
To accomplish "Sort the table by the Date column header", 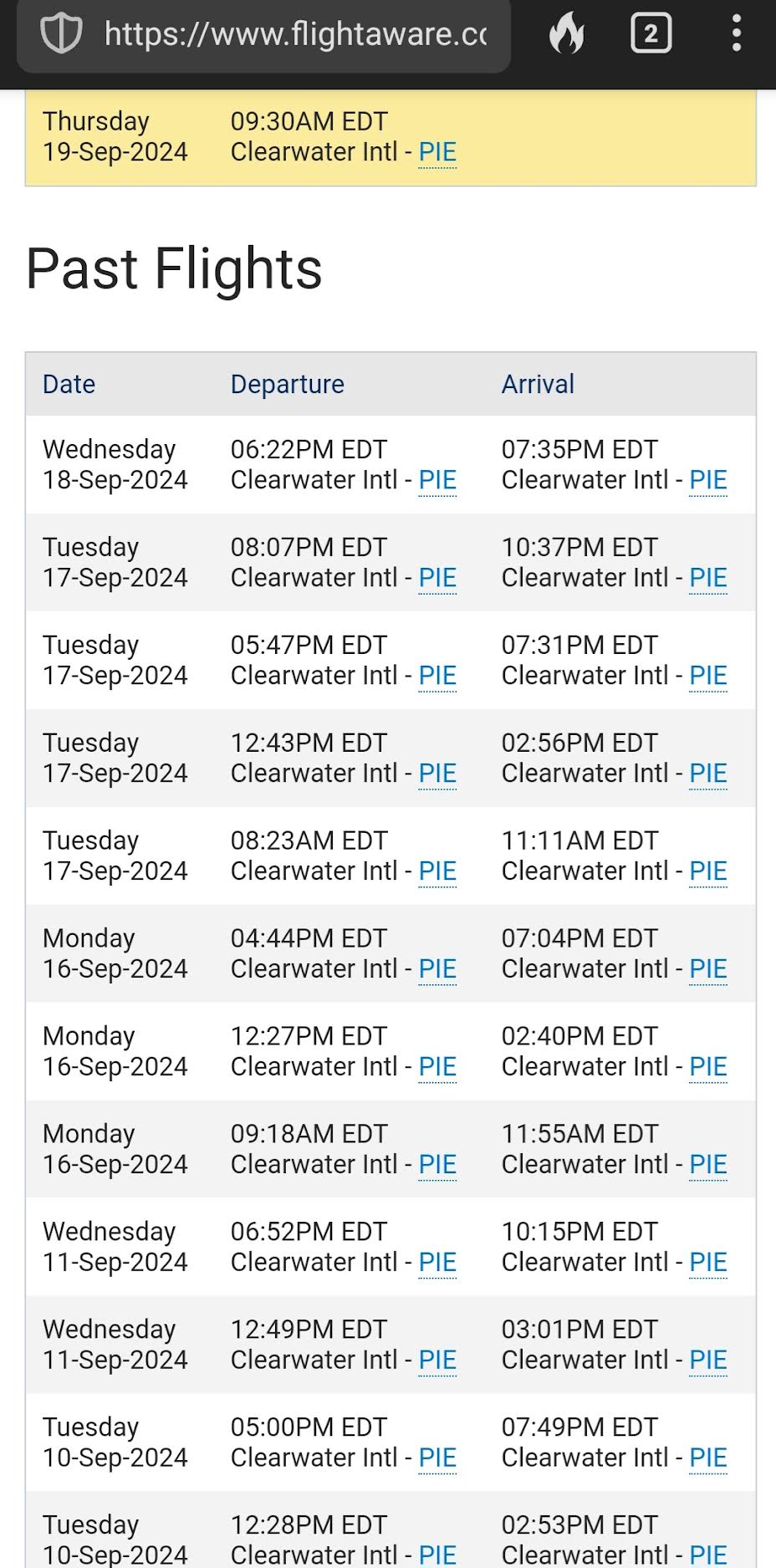I will 69,385.
